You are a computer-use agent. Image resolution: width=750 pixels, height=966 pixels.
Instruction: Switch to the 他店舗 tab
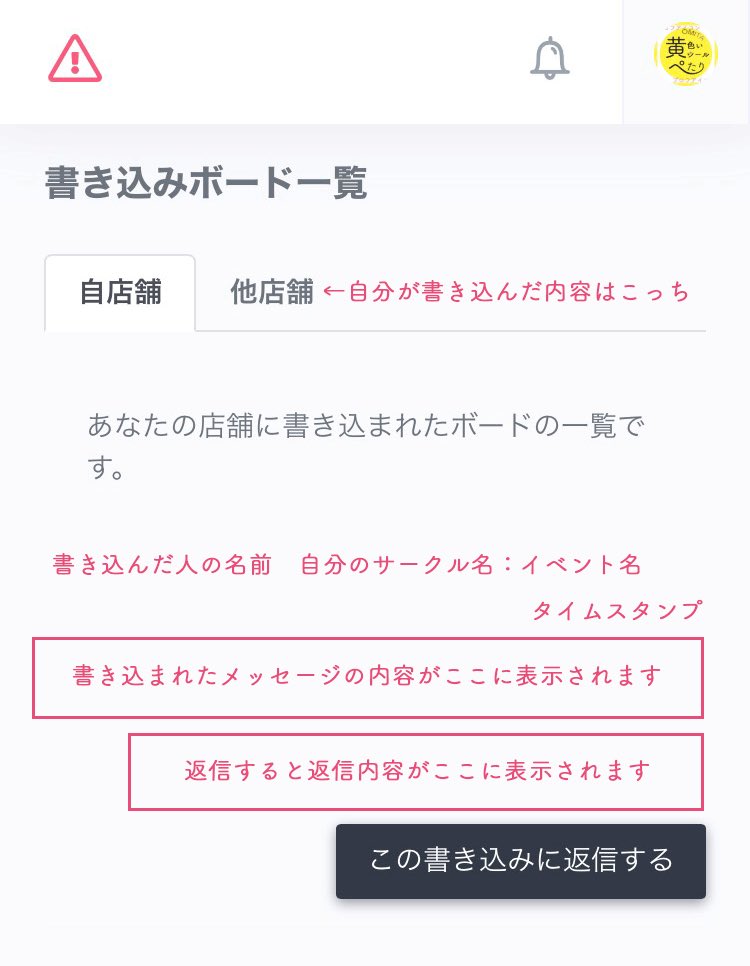coord(272,292)
